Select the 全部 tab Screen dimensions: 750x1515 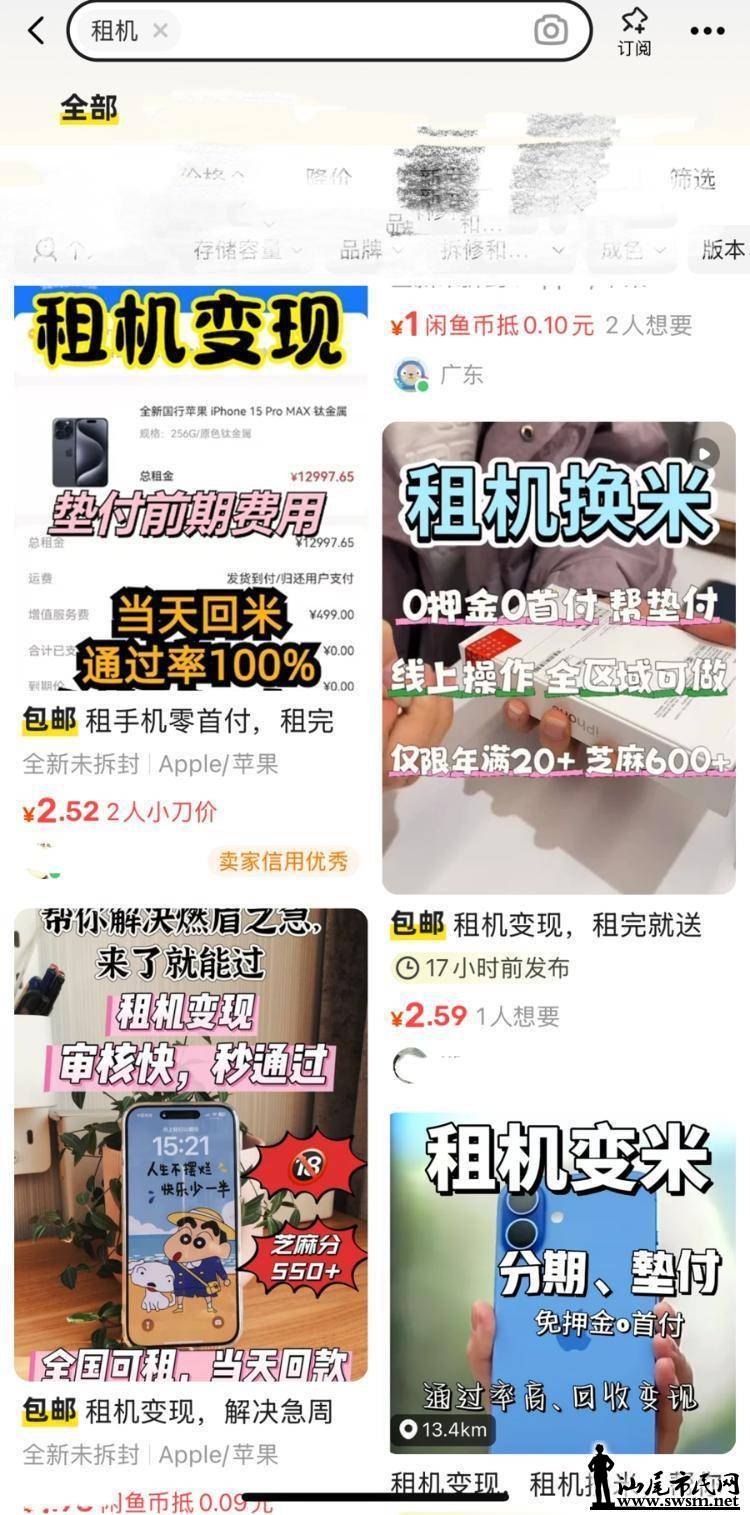pos(89,108)
